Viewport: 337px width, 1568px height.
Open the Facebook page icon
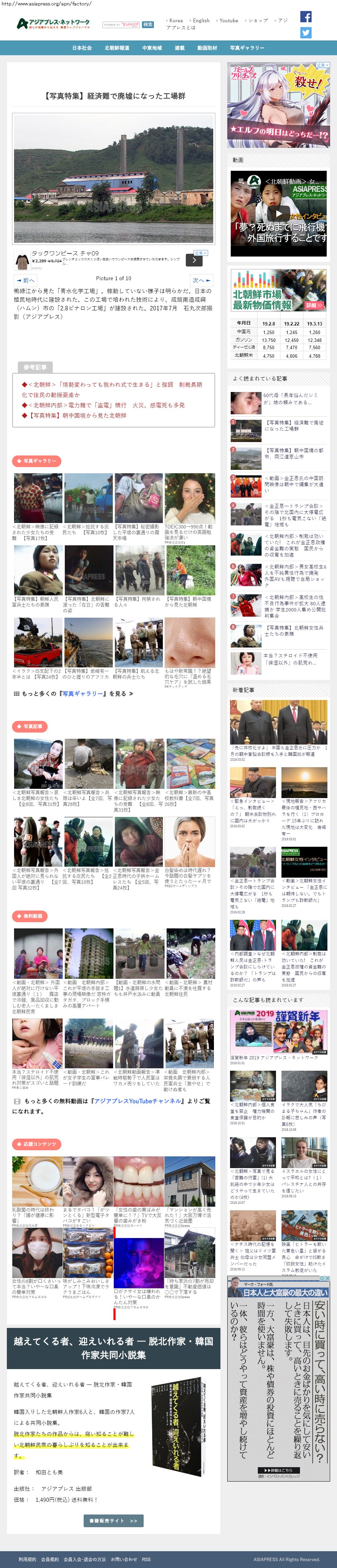point(306,17)
